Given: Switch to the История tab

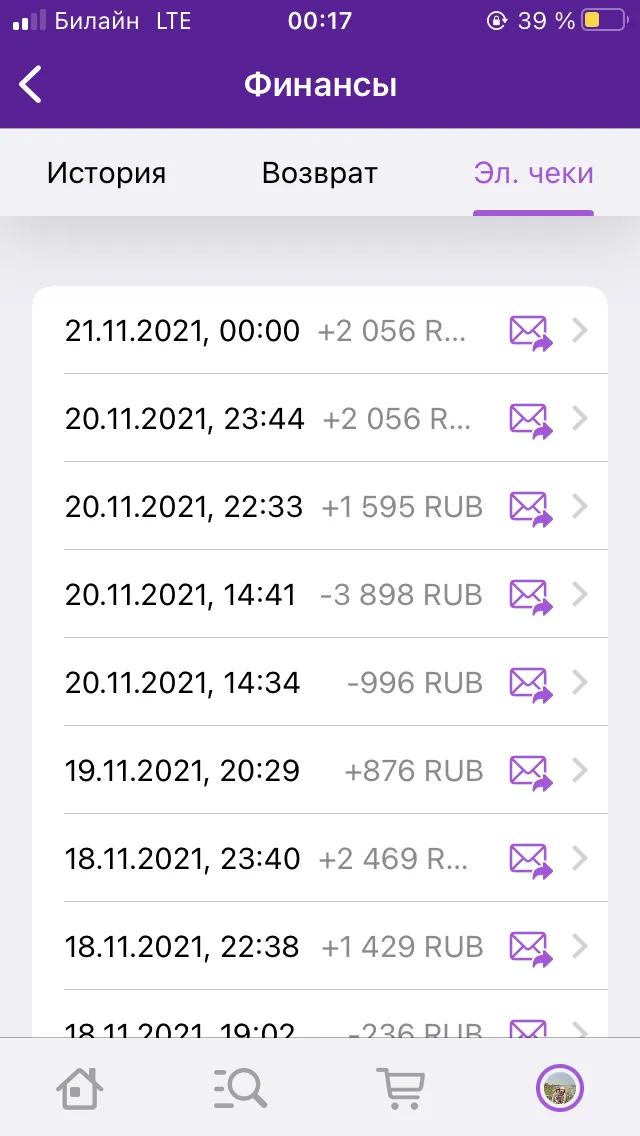Looking at the screenshot, I should pyautogui.click(x=107, y=173).
